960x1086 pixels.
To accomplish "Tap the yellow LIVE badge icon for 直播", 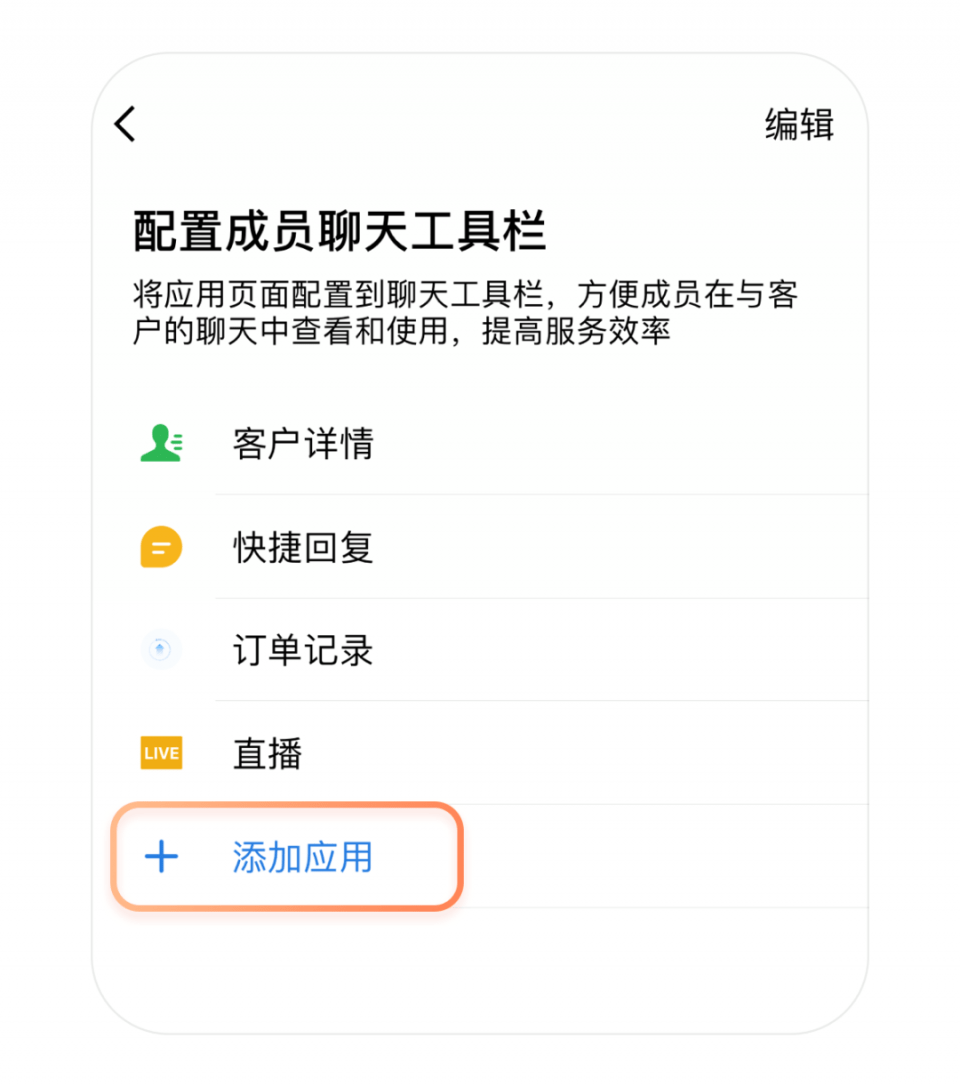I will (x=160, y=753).
